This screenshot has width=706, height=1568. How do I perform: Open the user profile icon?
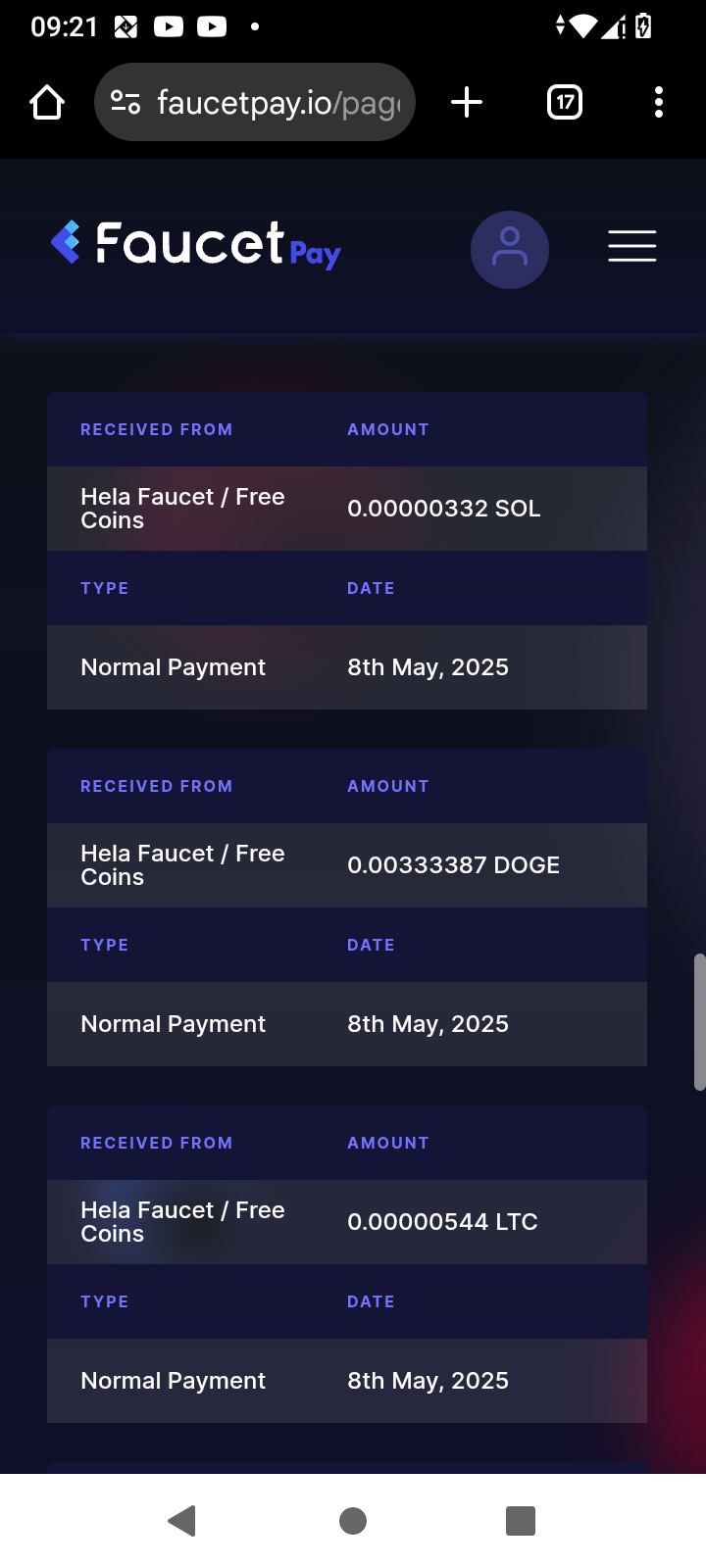[x=510, y=250]
